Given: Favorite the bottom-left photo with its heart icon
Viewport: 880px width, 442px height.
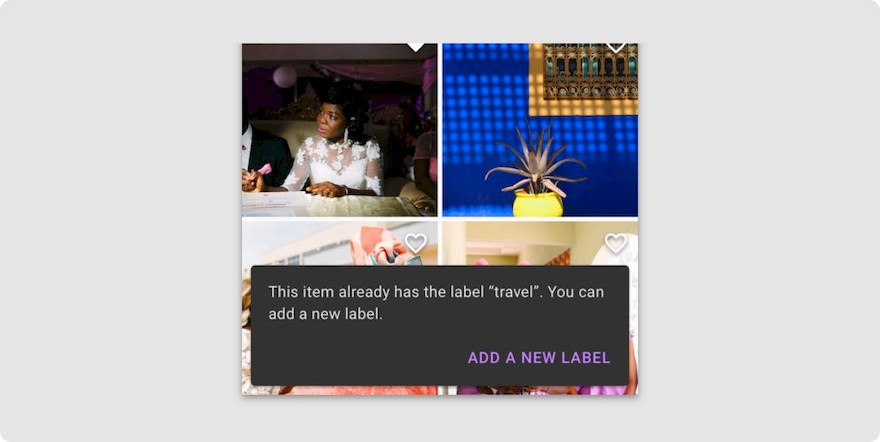Looking at the screenshot, I should pos(416,243).
